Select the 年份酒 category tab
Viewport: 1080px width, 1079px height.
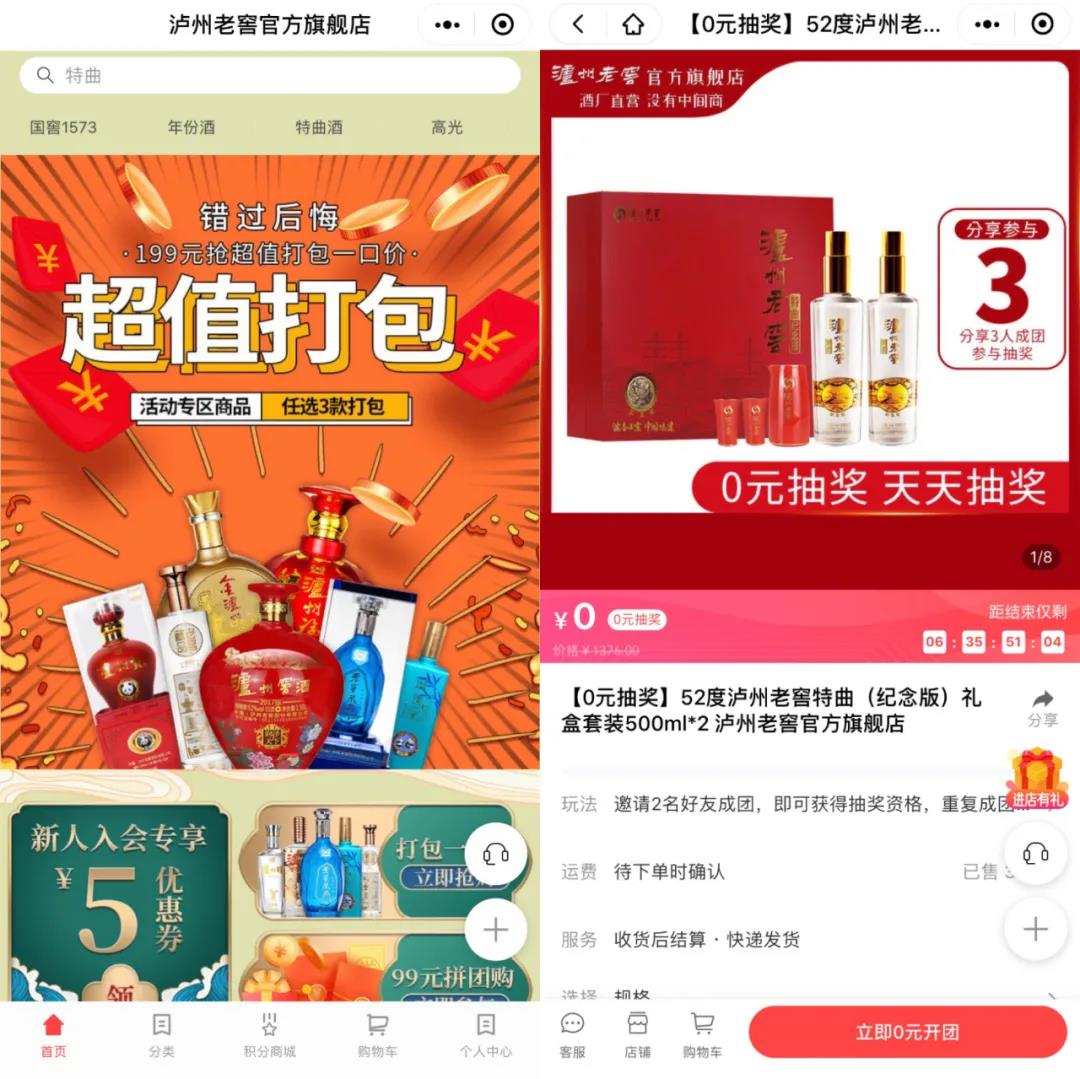click(191, 127)
